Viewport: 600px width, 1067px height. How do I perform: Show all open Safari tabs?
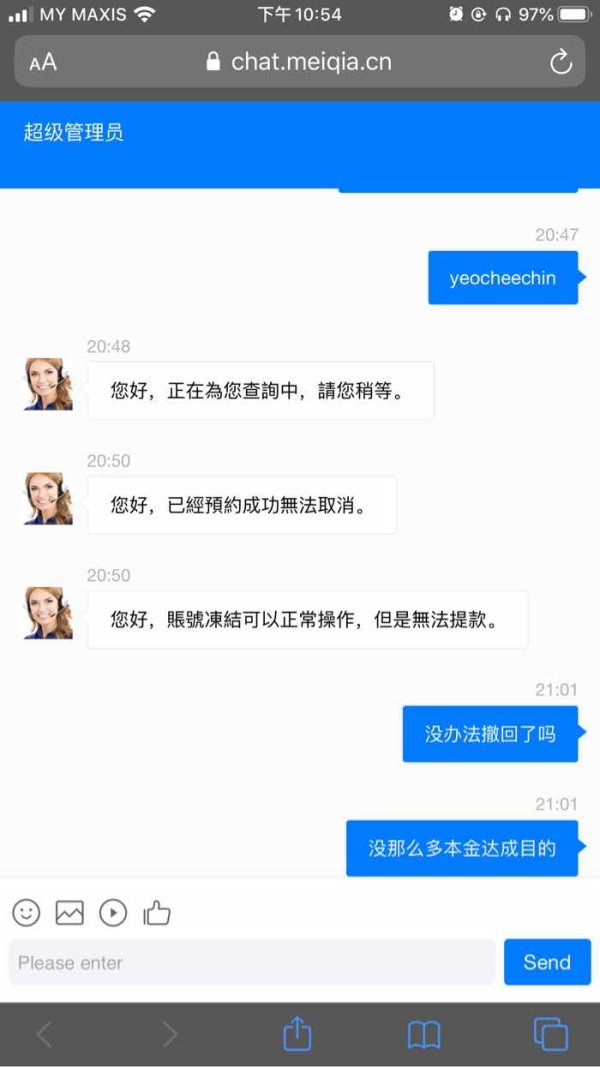(550, 1035)
